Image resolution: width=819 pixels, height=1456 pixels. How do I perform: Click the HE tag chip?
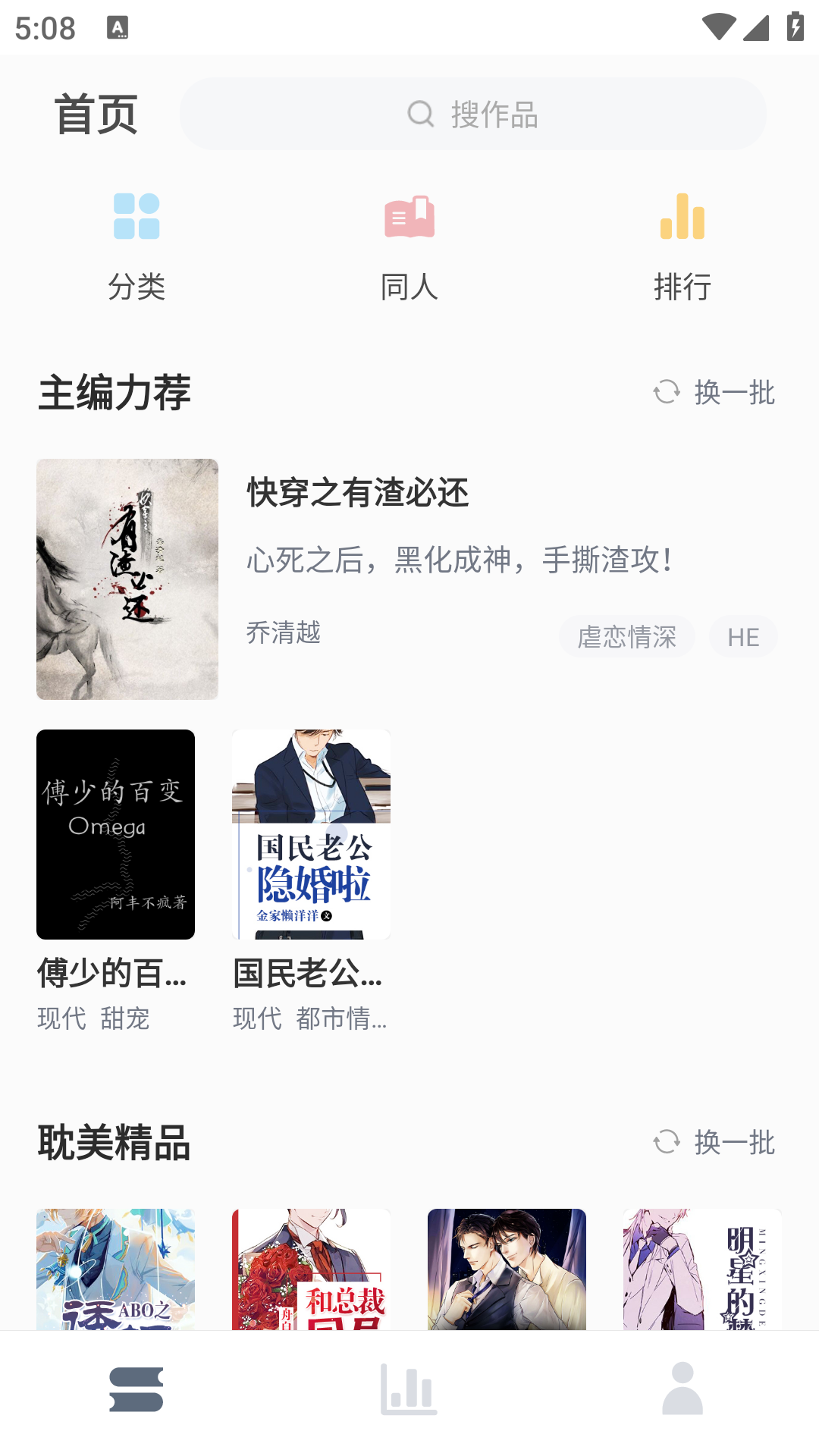(742, 636)
